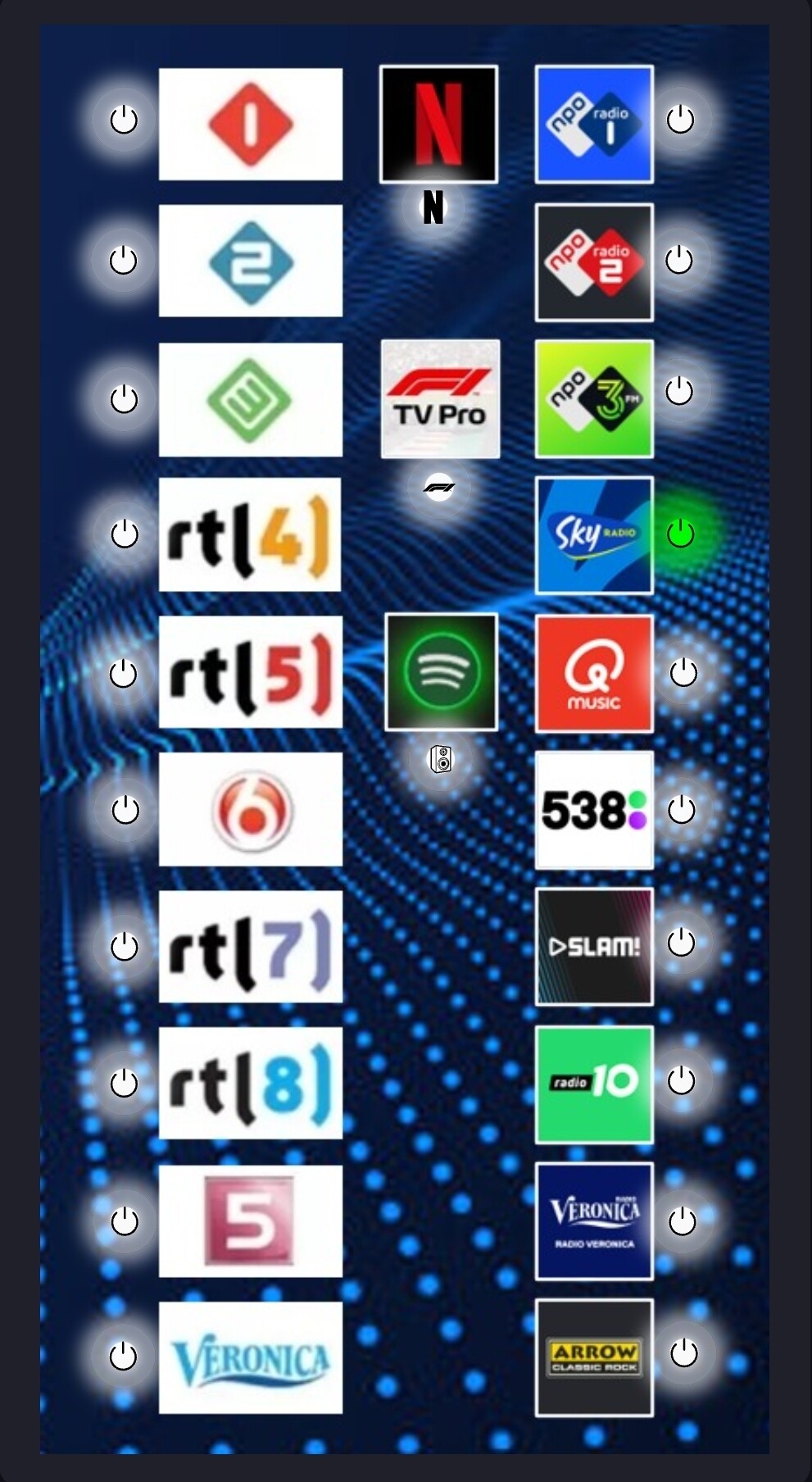Tap the power button beside SLAM!
Screen dimensions: 812x1482
682,943
